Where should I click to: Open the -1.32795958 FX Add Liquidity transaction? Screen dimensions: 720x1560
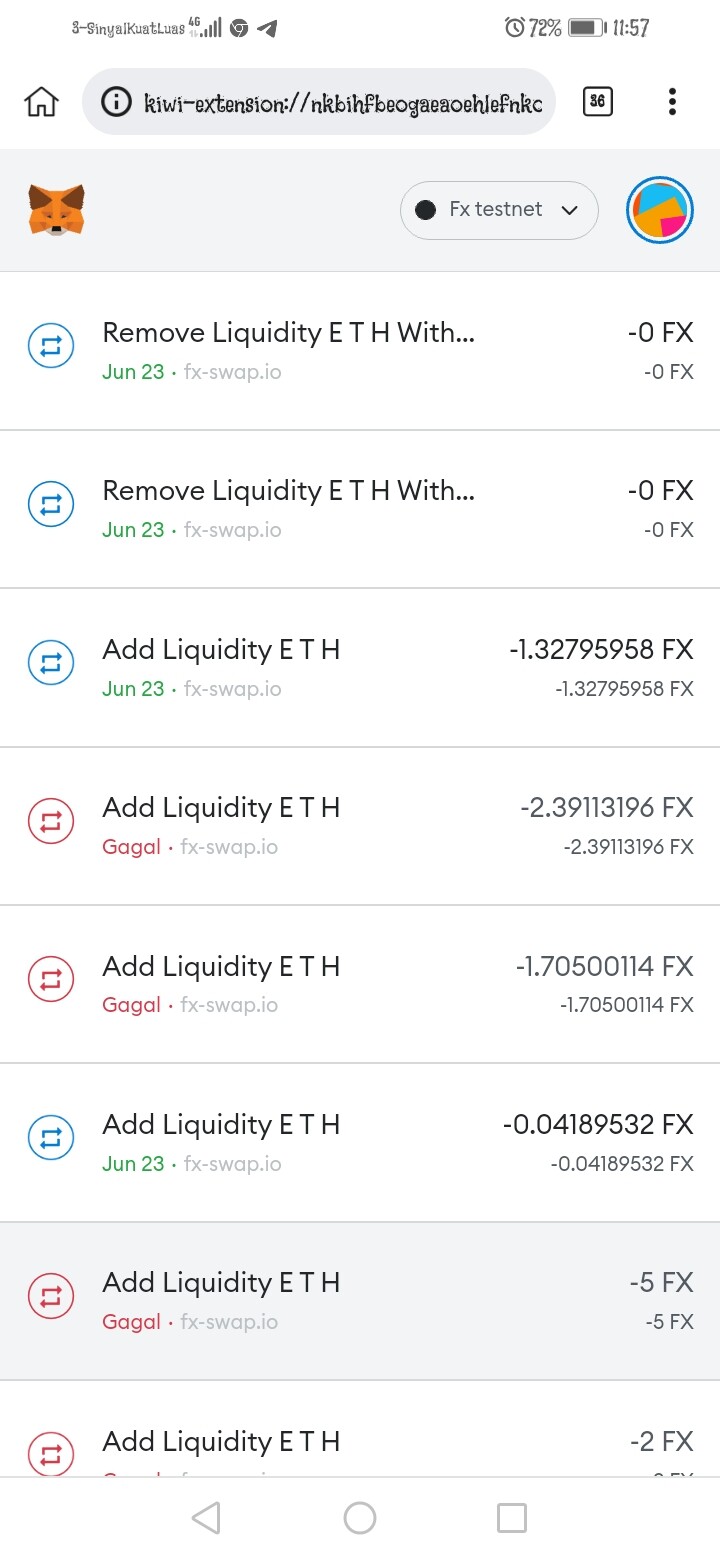[x=360, y=668]
